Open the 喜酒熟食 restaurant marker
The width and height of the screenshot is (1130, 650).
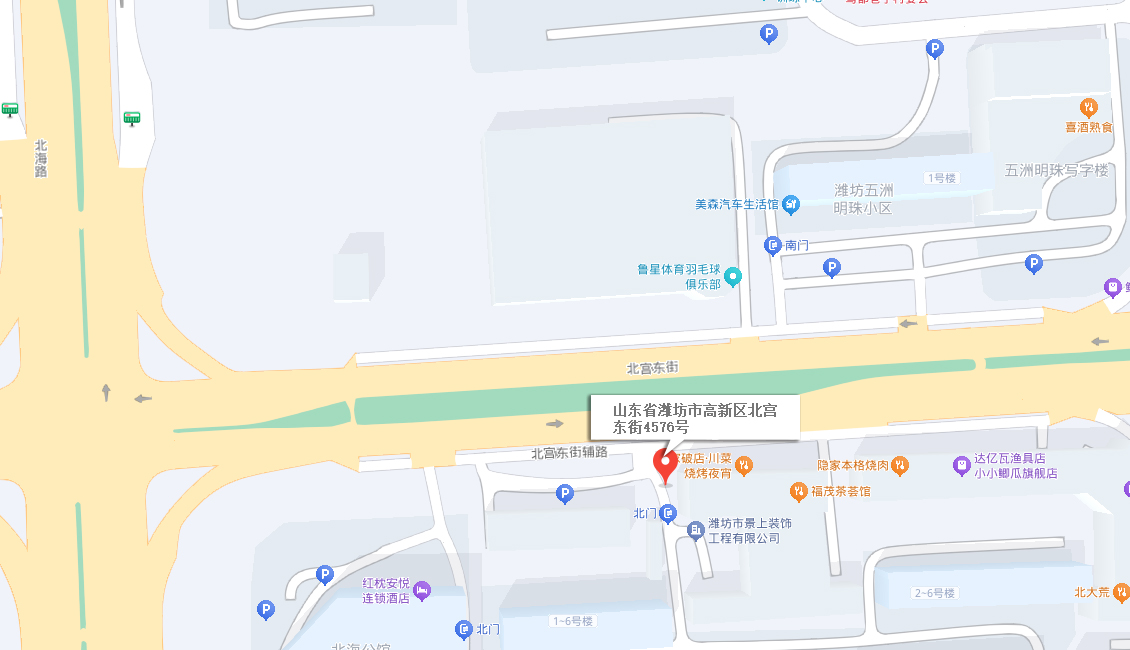(x=1088, y=107)
